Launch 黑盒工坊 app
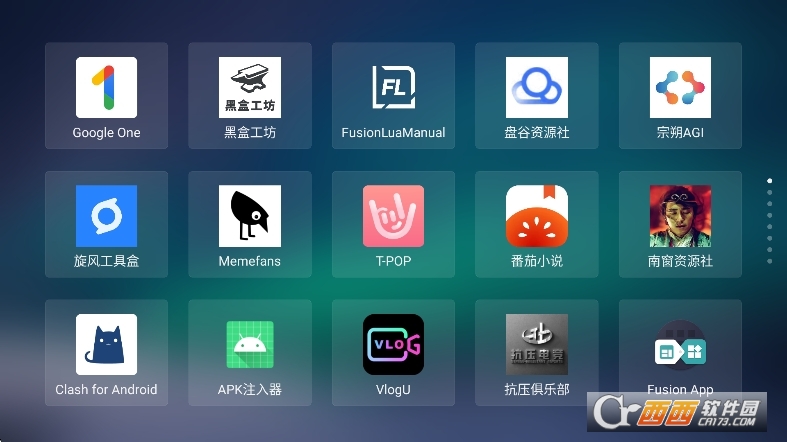 [250, 88]
